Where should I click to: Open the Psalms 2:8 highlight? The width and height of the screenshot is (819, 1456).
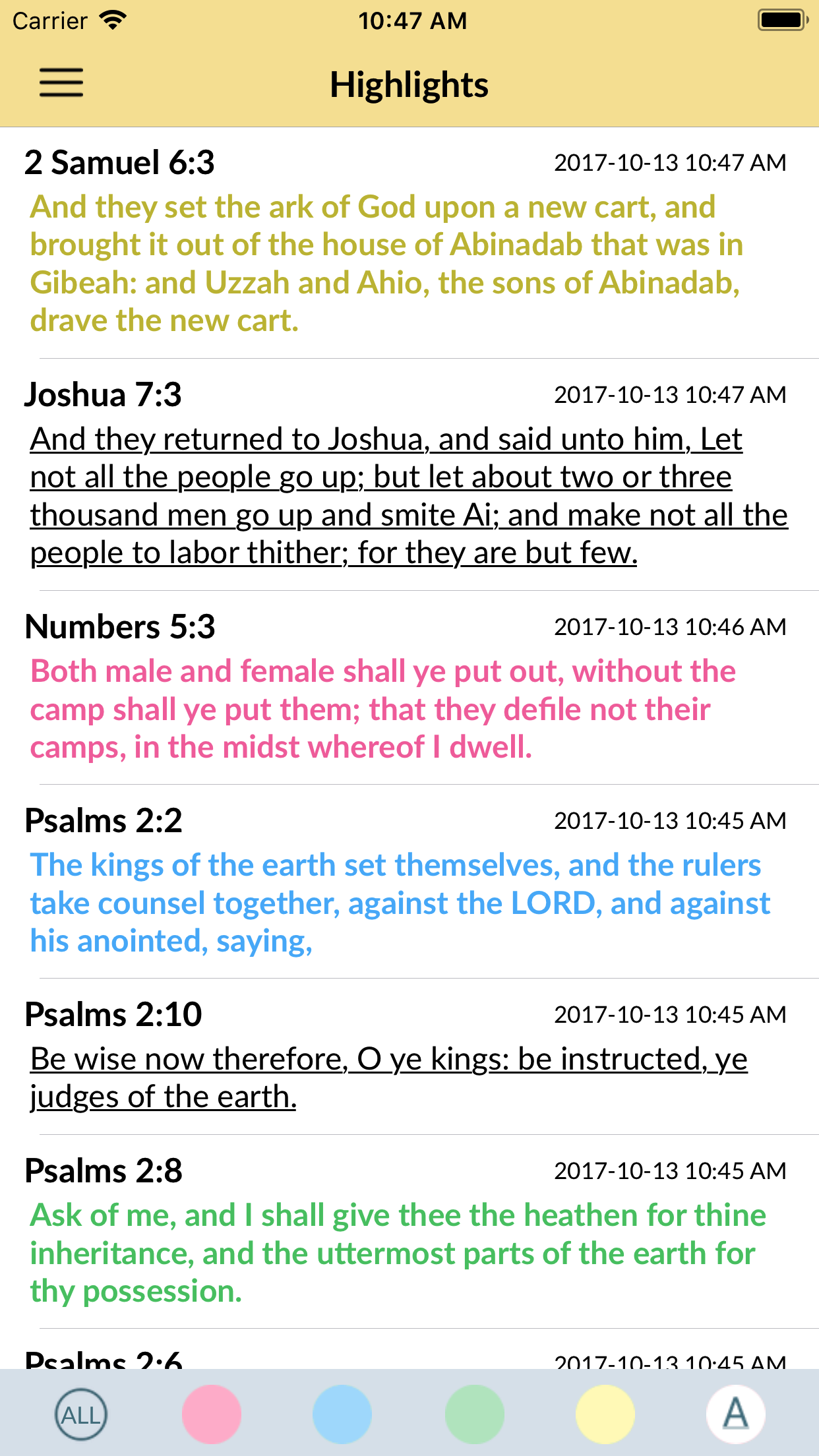tap(409, 1232)
